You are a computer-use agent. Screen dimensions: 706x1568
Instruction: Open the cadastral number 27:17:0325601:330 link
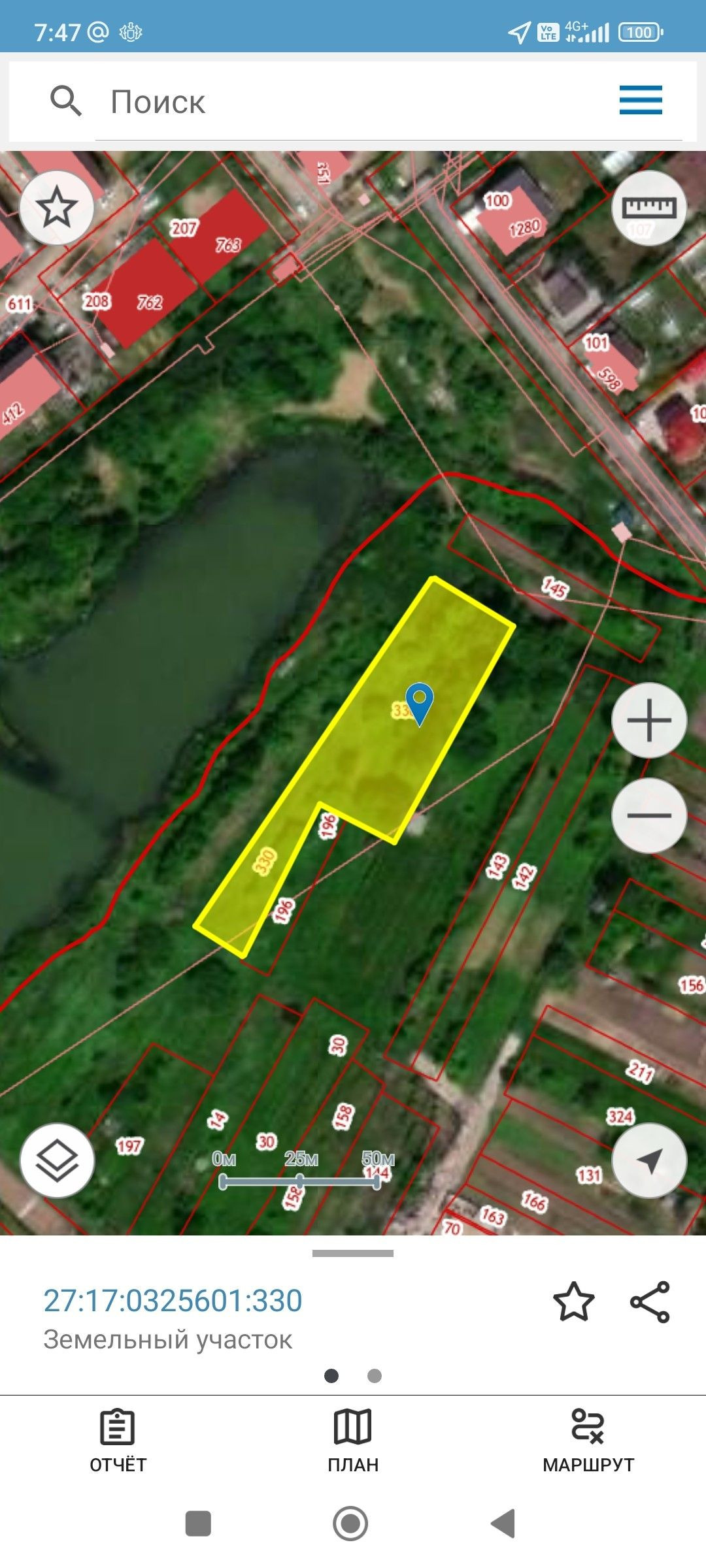click(x=173, y=1301)
